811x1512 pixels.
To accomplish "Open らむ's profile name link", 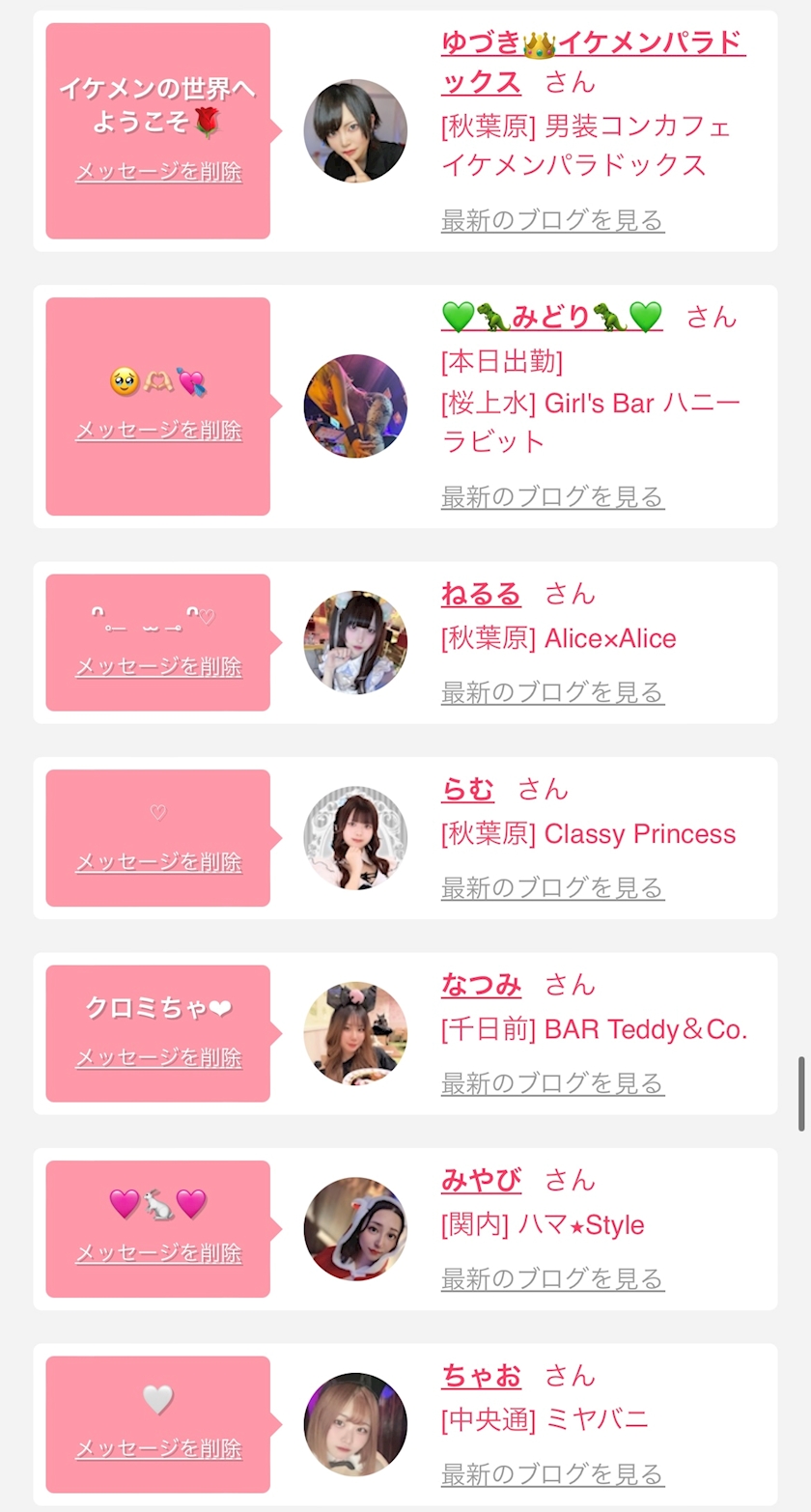I will [x=467, y=790].
